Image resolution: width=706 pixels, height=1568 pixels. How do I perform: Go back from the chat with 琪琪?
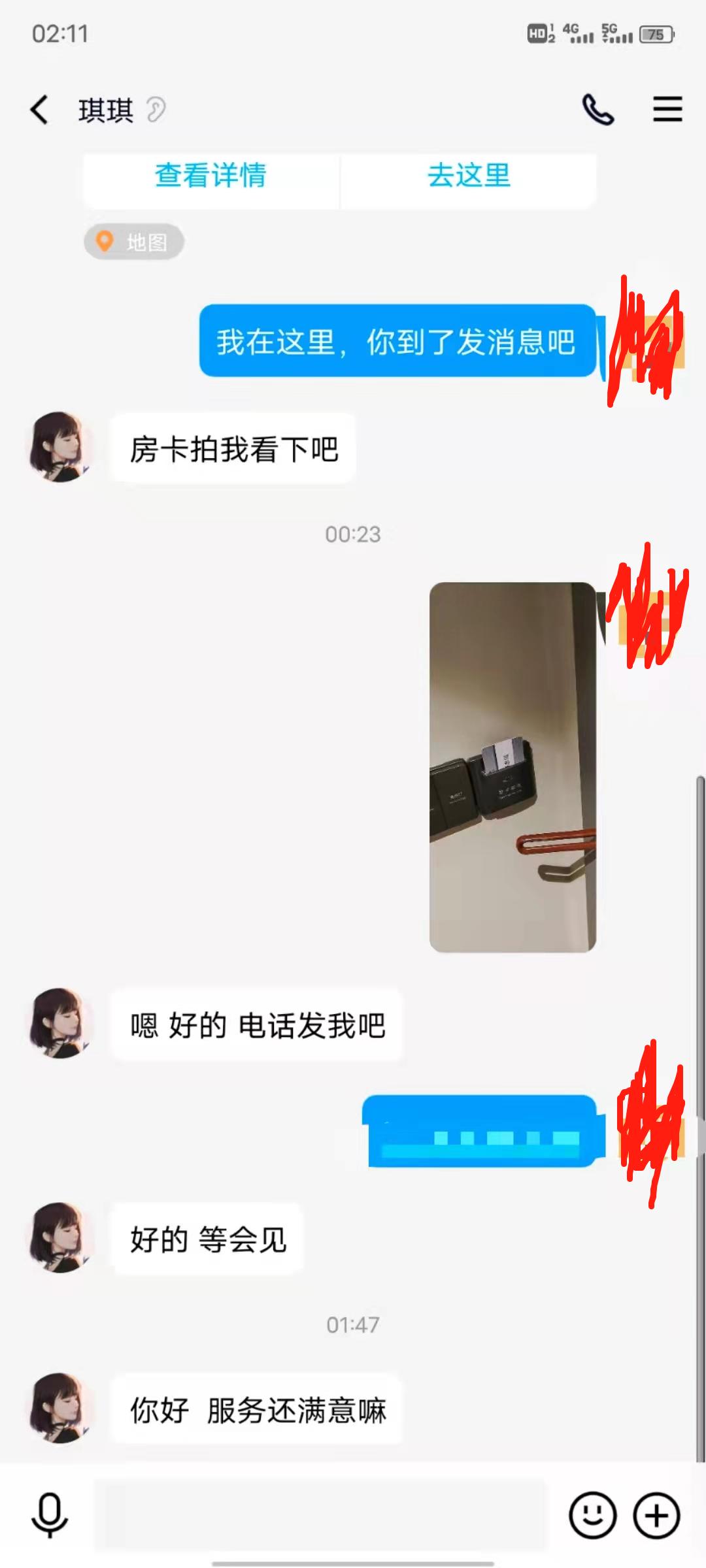(x=39, y=109)
